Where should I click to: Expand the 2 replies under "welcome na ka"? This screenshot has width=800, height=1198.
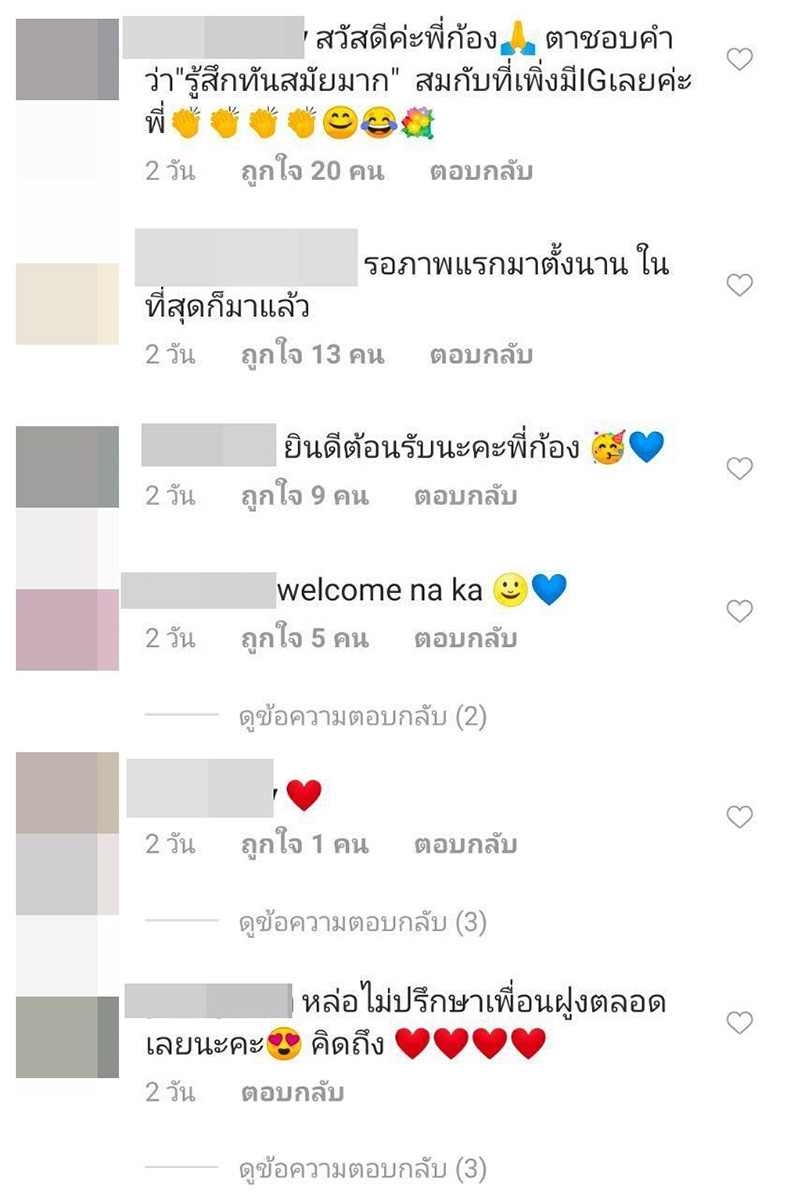point(362,717)
